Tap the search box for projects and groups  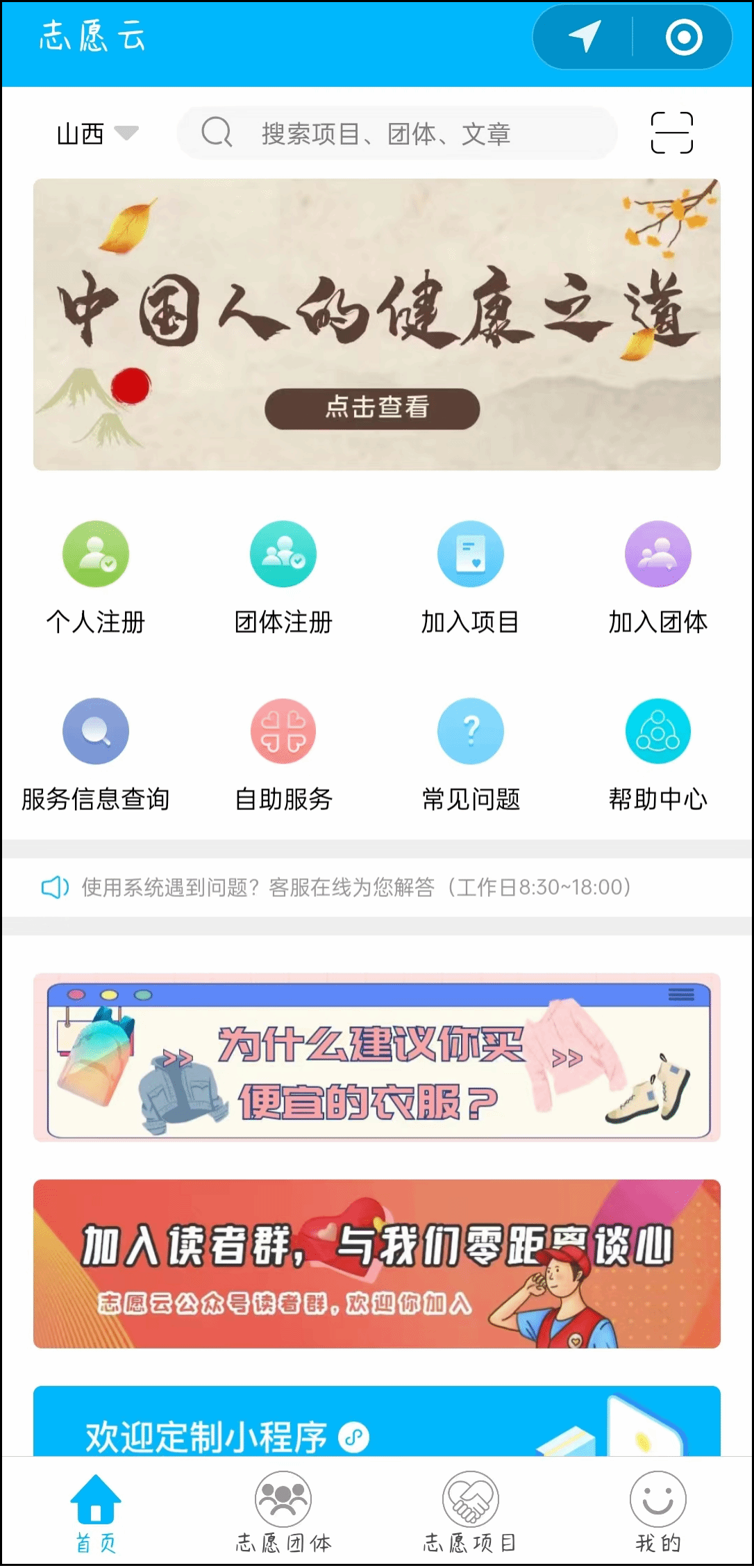click(x=396, y=133)
